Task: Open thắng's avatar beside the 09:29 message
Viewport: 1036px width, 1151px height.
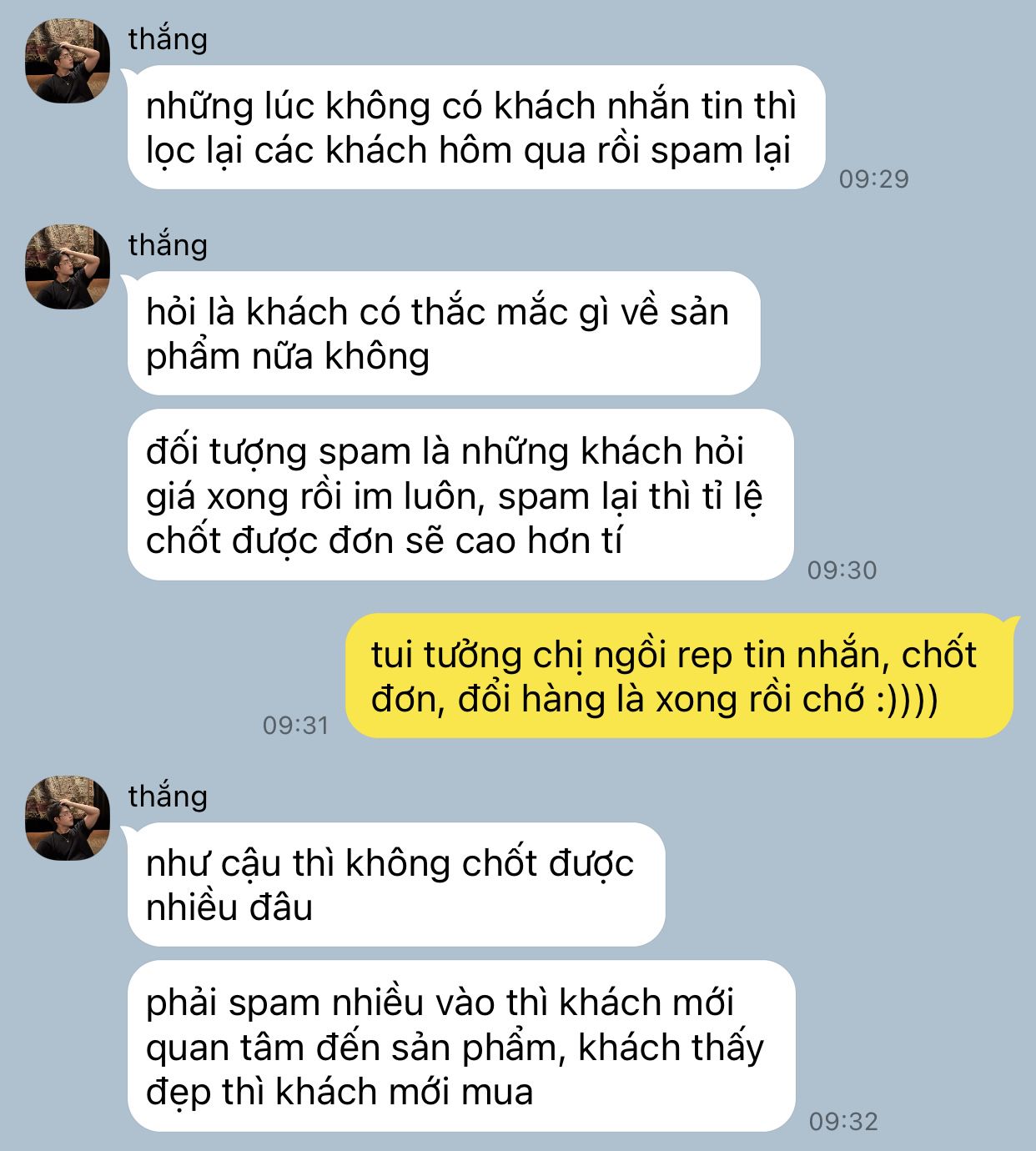Action: [x=68, y=62]
